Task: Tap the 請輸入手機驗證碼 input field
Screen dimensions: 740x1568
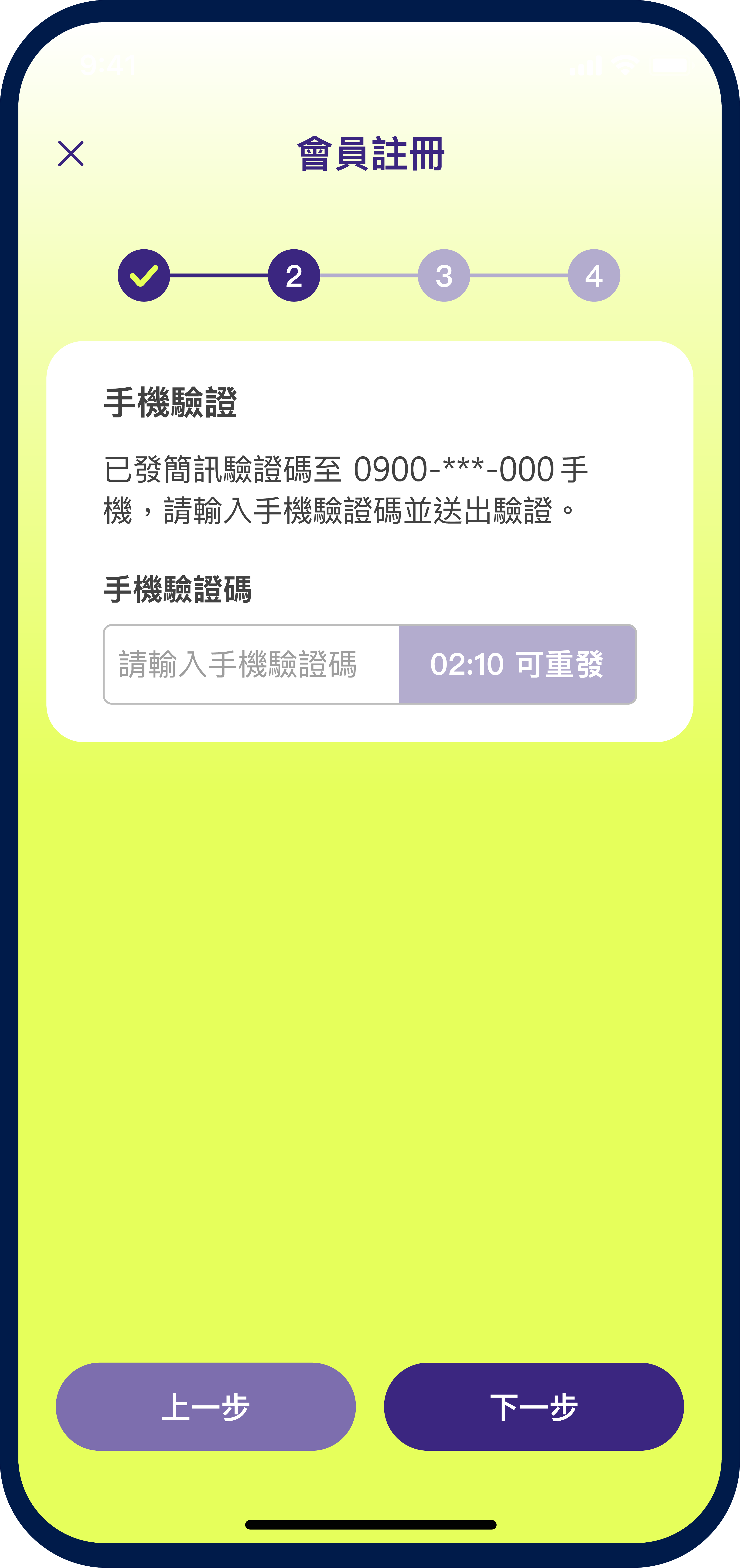Action: pyautogui.click(x=251, y=664)
